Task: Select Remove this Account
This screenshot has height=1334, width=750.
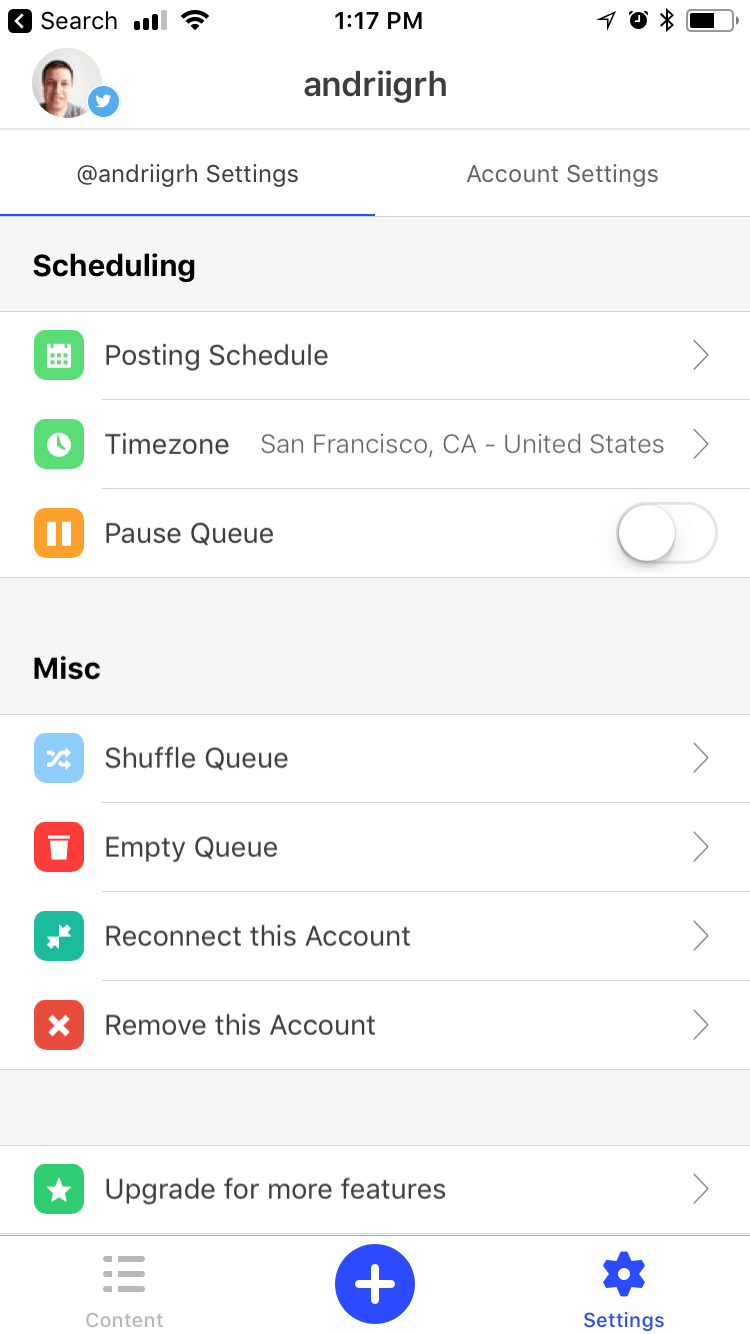Action: 375,1026
